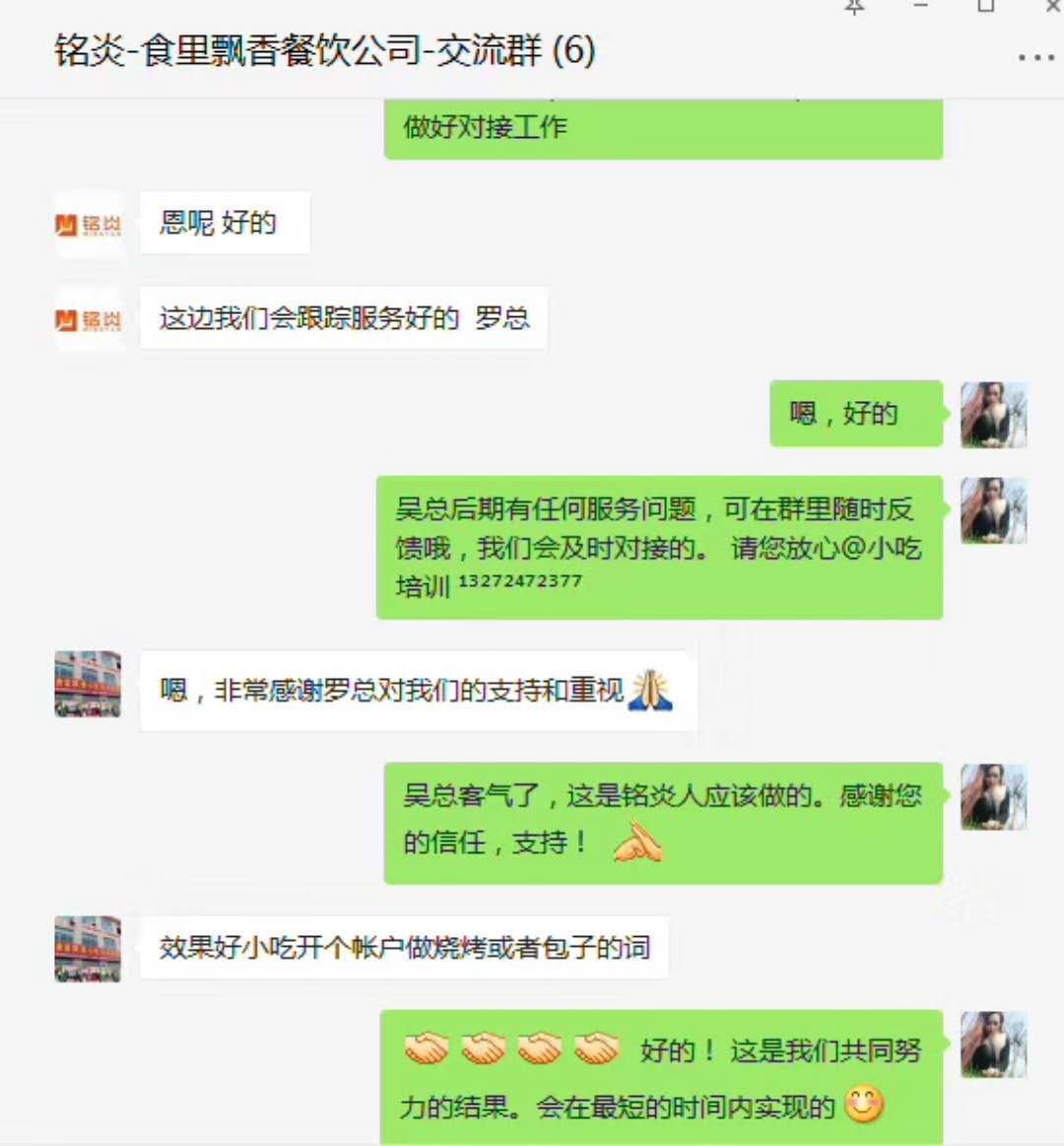This screenshot has width=1064, height=1146.
Task: Open the sender avatar next to 嗯，好的
Action: 993,415
